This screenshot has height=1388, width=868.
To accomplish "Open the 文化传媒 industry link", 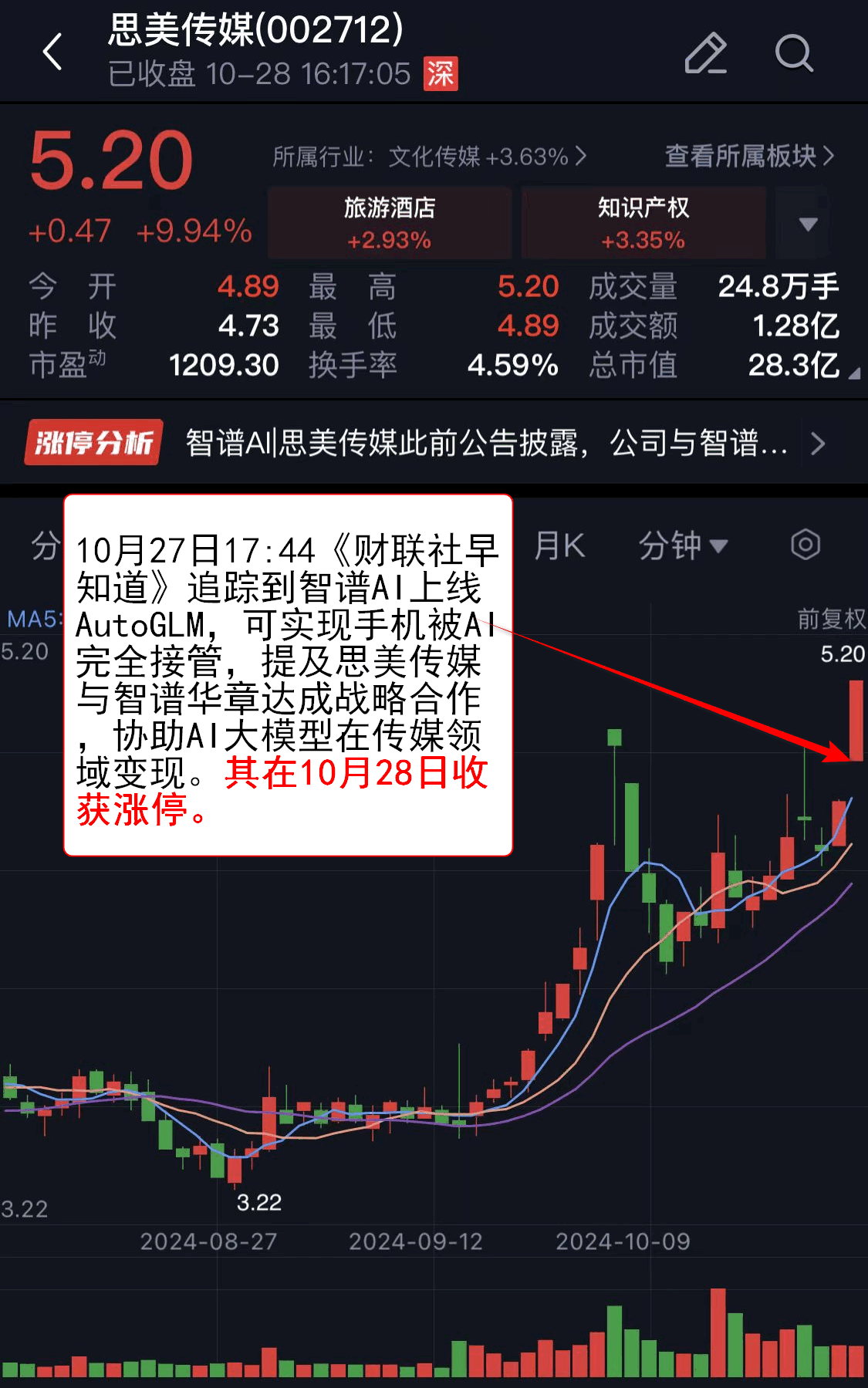I will point(429,157).
